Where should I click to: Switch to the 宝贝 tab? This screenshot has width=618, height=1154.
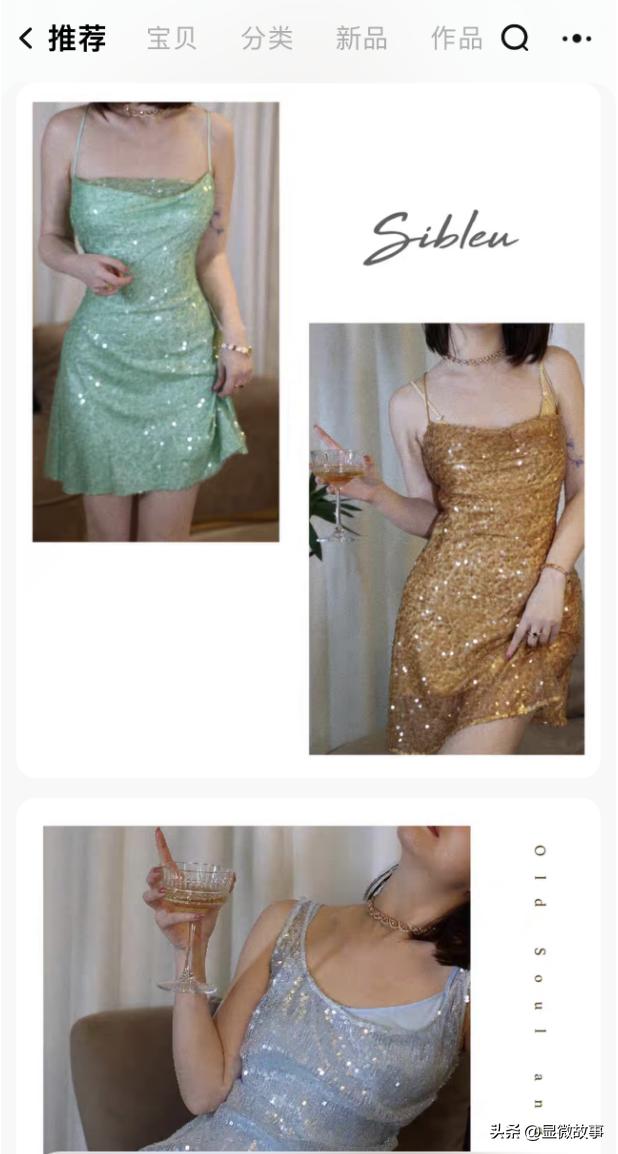[x=172, y=39]
